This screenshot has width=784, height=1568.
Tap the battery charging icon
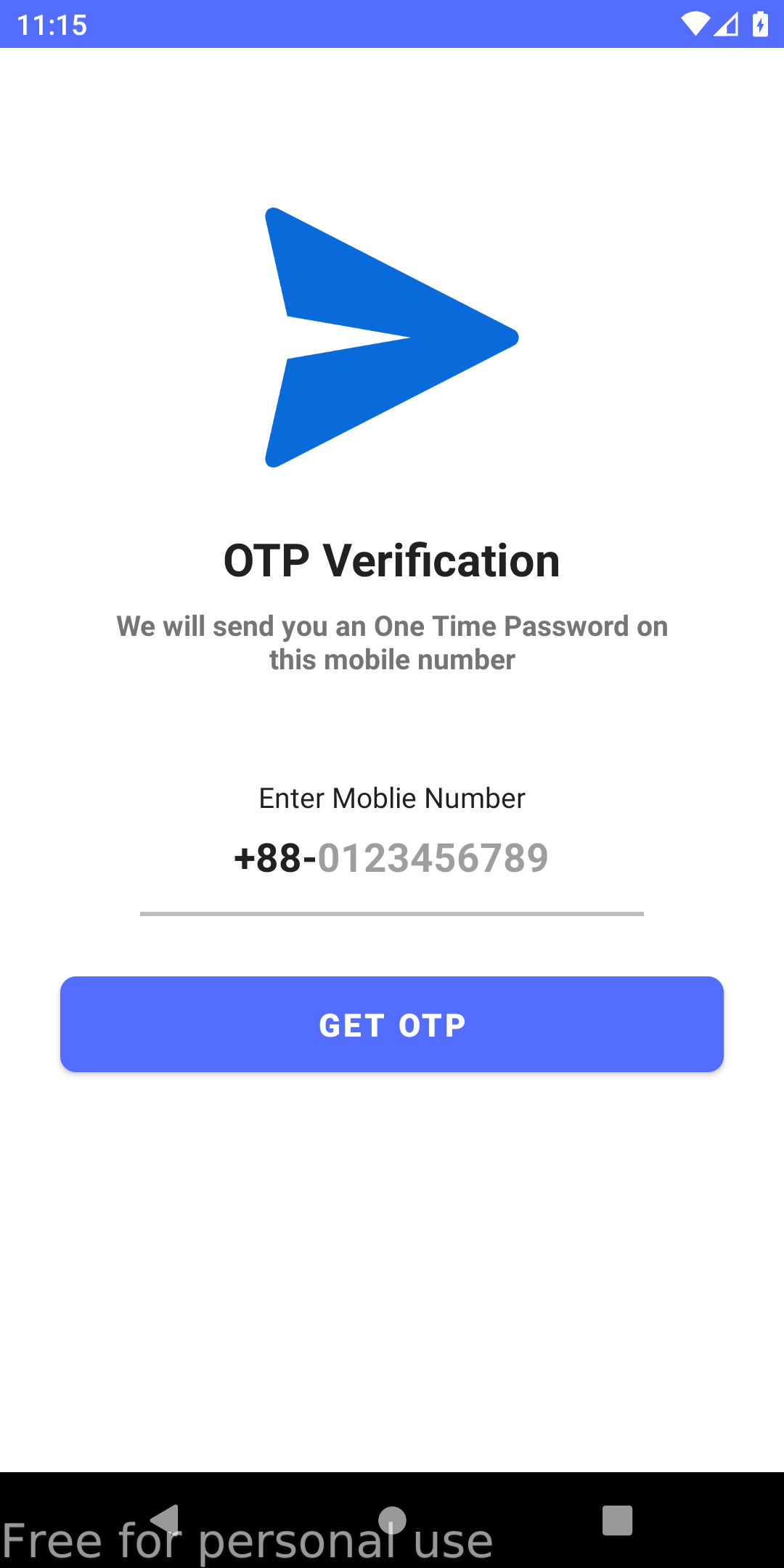click(759, 24)
